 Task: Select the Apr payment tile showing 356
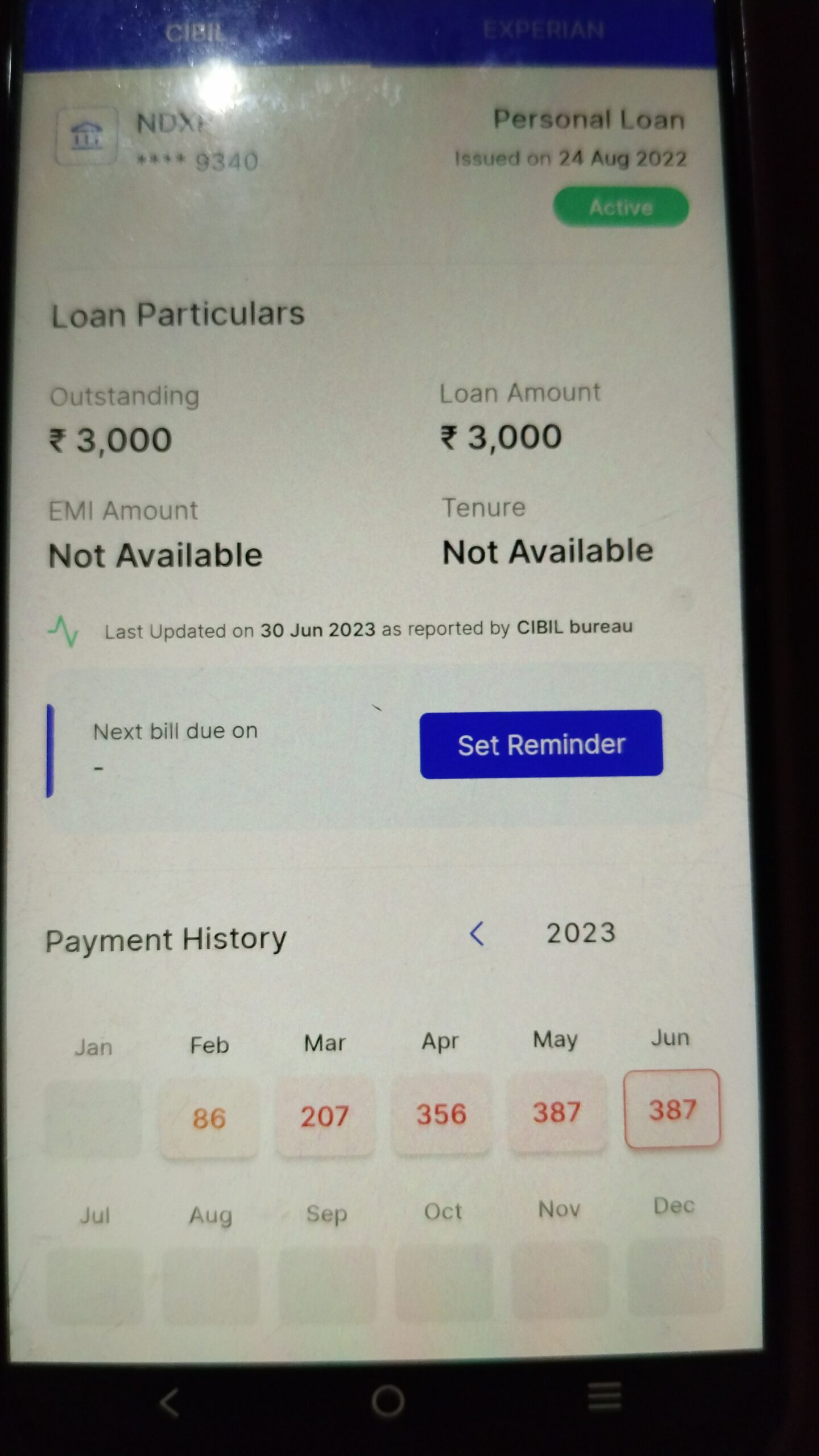tap(441, 1114)
